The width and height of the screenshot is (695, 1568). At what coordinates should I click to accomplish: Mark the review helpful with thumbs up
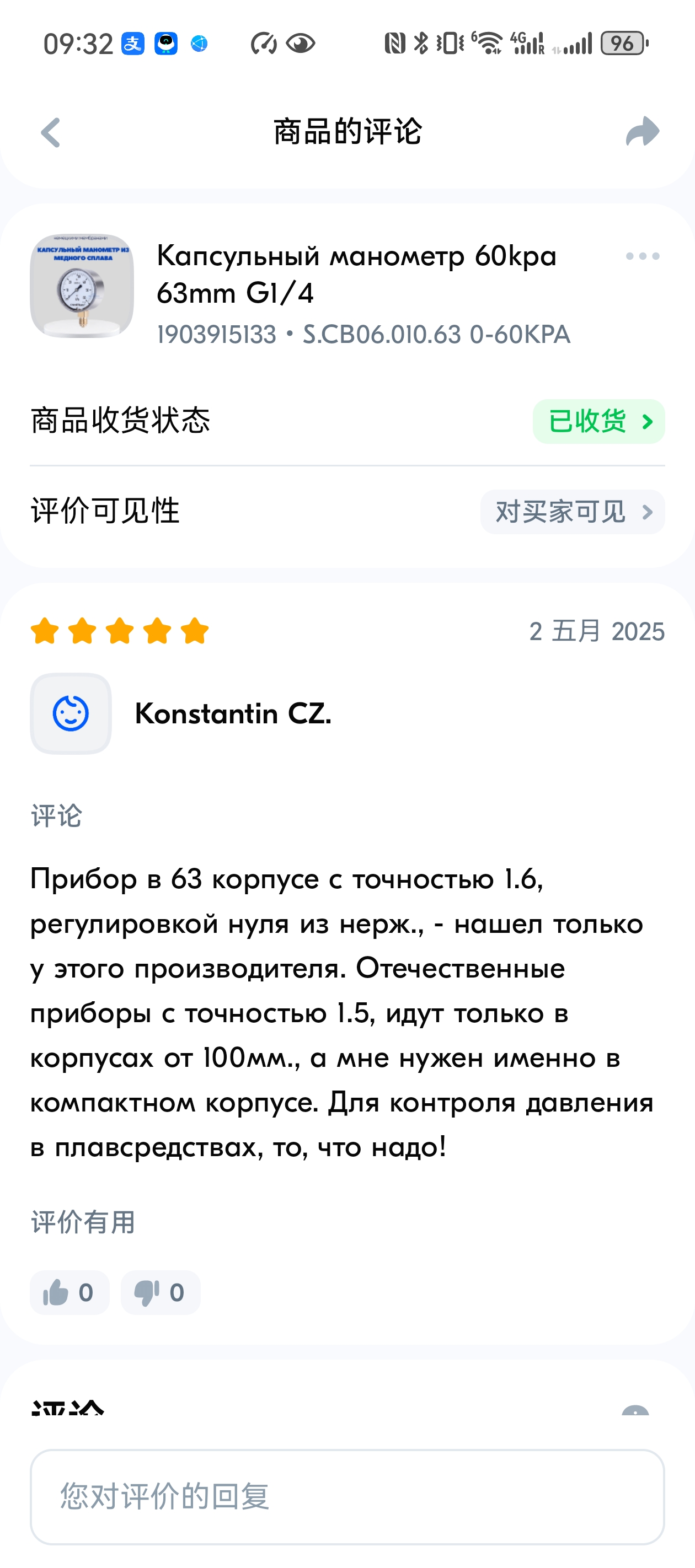tap(69, 1292)
